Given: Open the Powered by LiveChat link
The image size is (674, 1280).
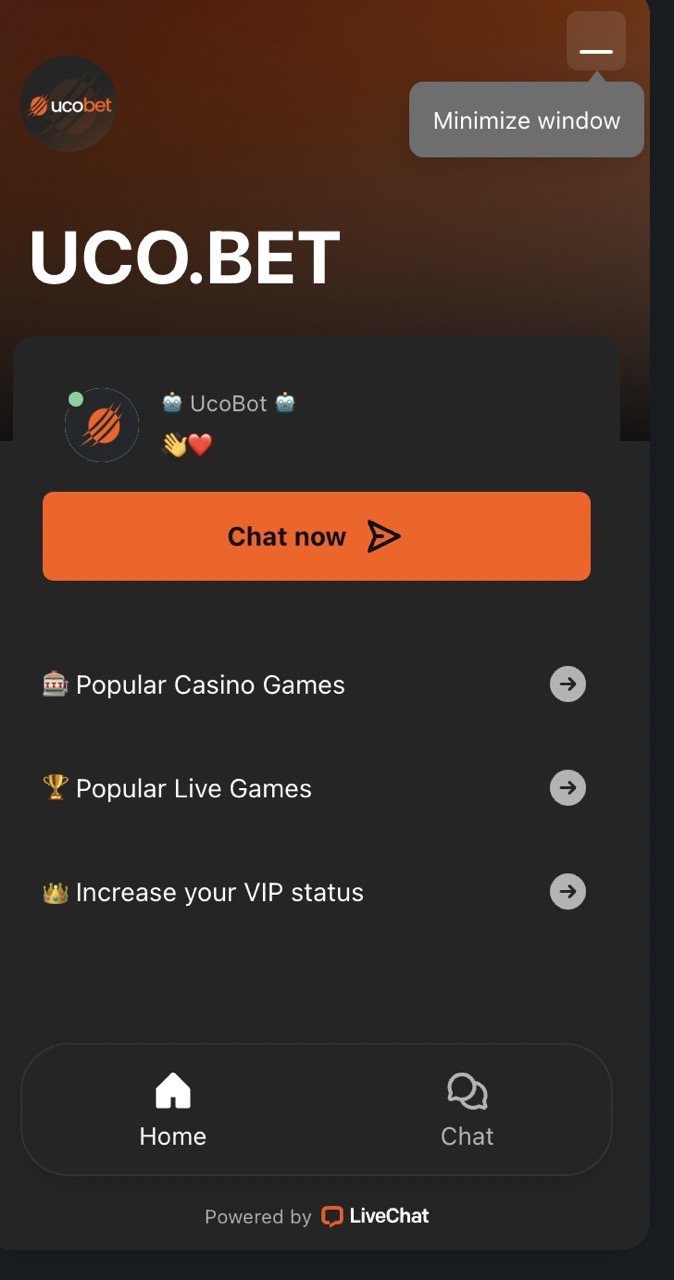Looking at the screenshot, I should [317, 1217].
